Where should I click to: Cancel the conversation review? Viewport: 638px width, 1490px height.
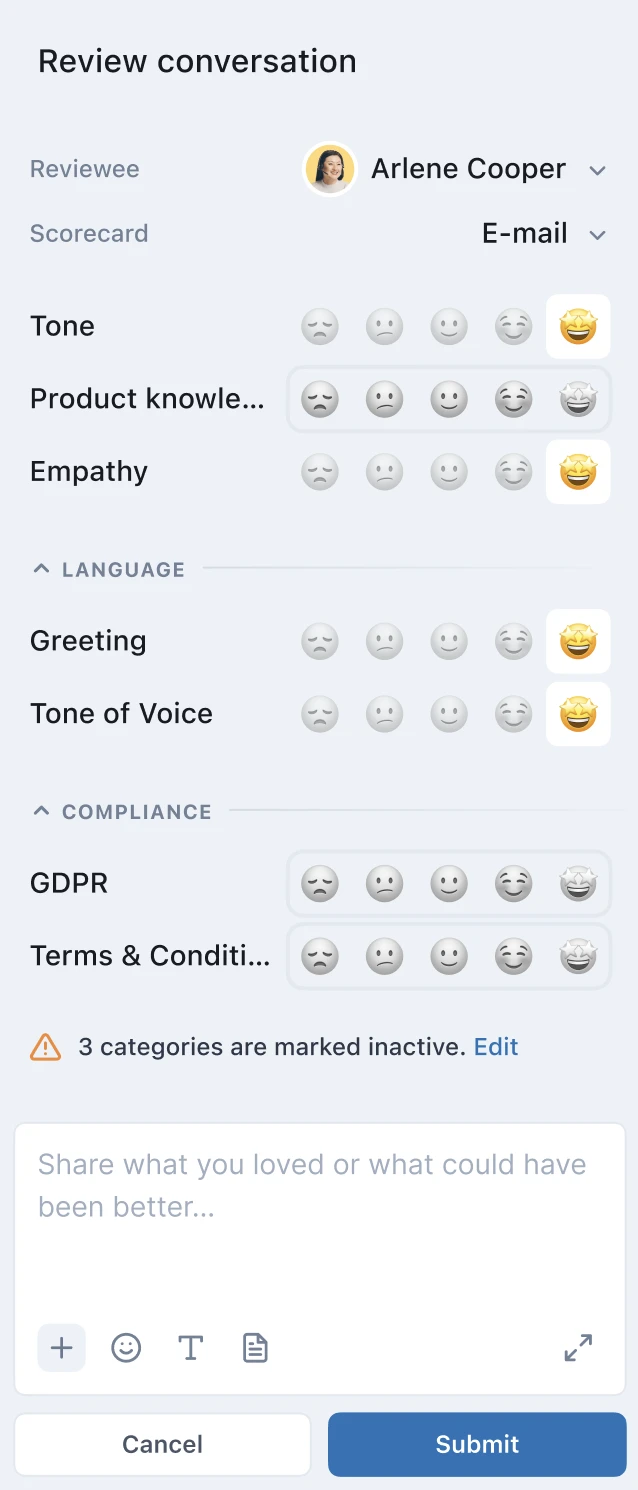tap(162, 1444)
